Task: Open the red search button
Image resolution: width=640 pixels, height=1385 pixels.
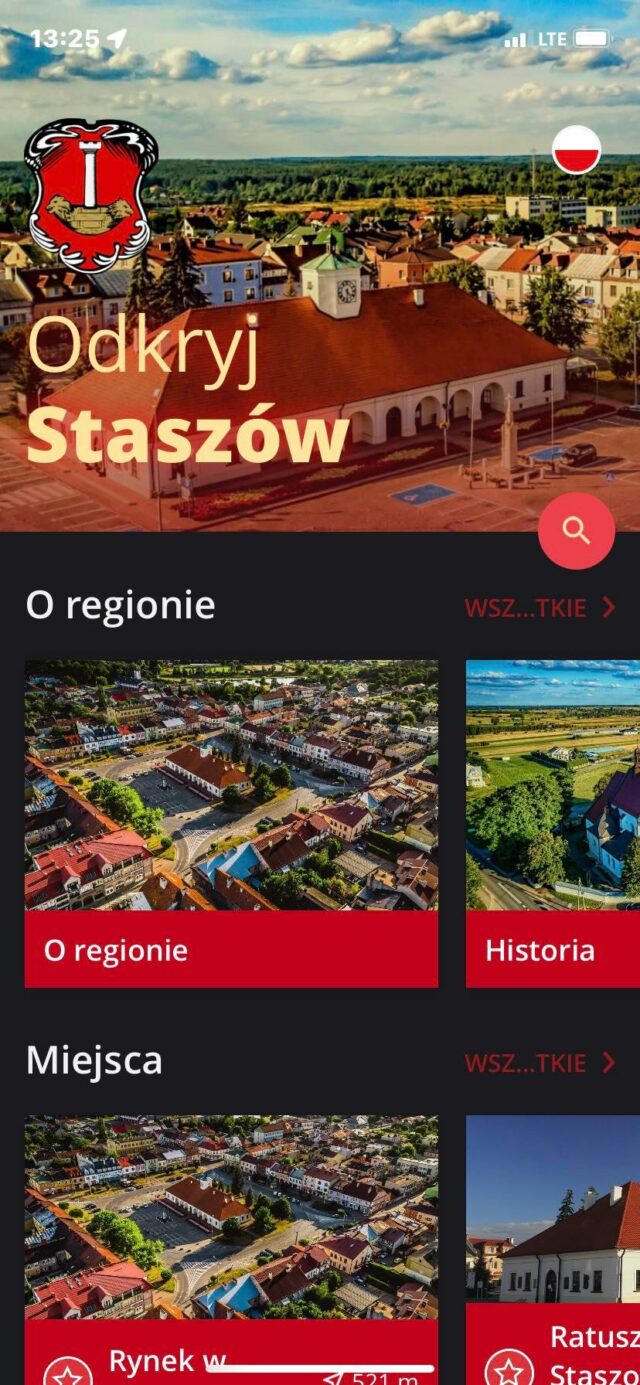Action: point(577,531)
